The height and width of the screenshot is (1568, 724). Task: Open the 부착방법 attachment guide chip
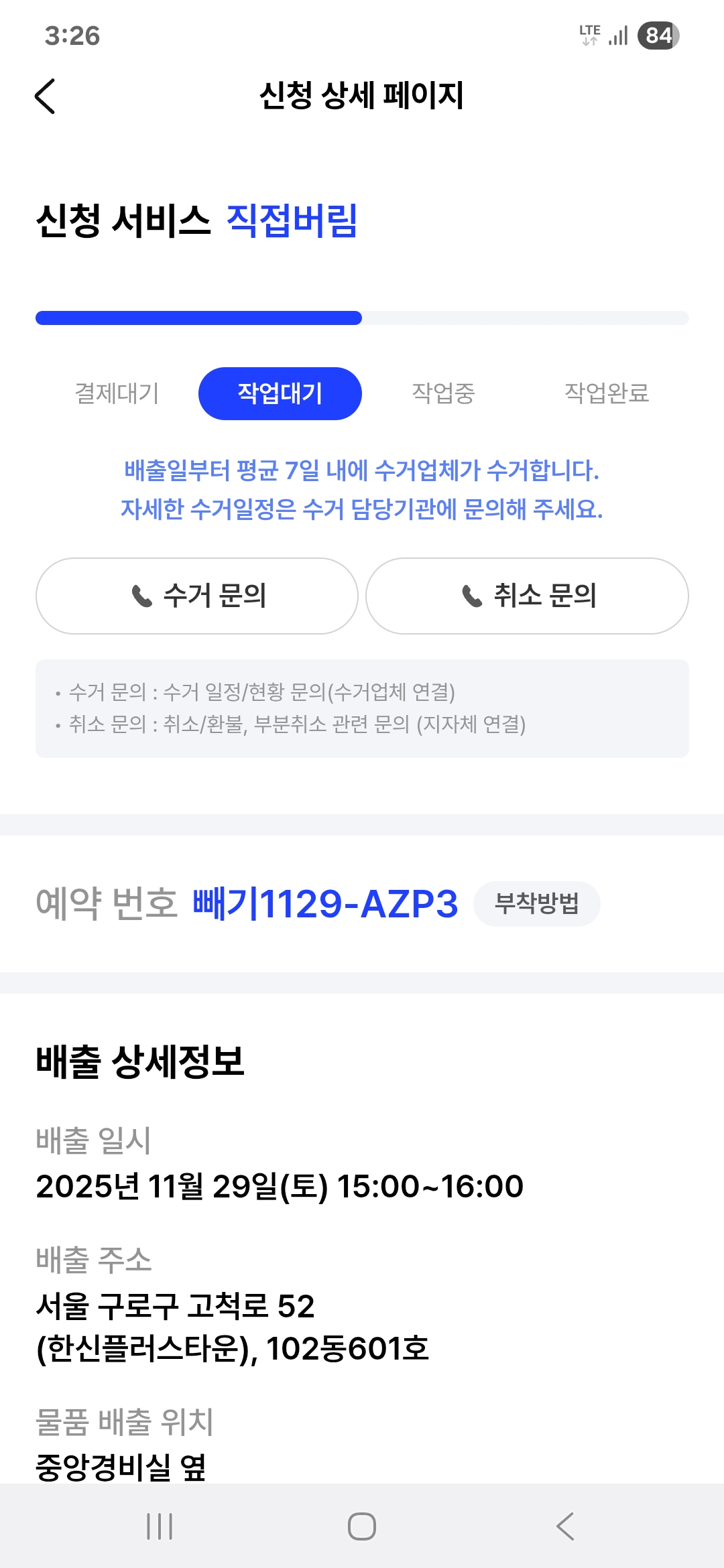coord(536,903)
